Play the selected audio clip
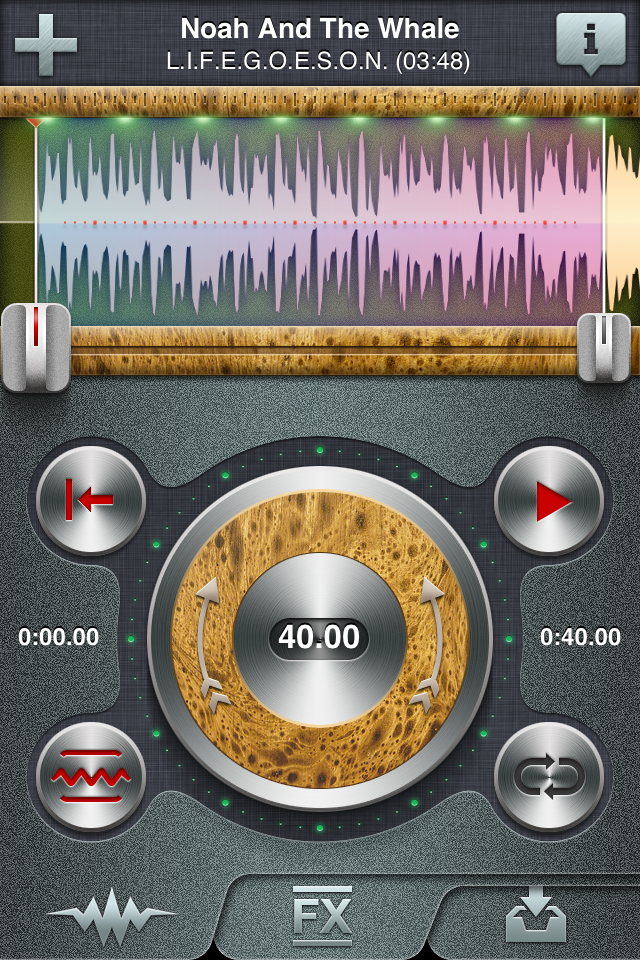 (x=550, y=500)
